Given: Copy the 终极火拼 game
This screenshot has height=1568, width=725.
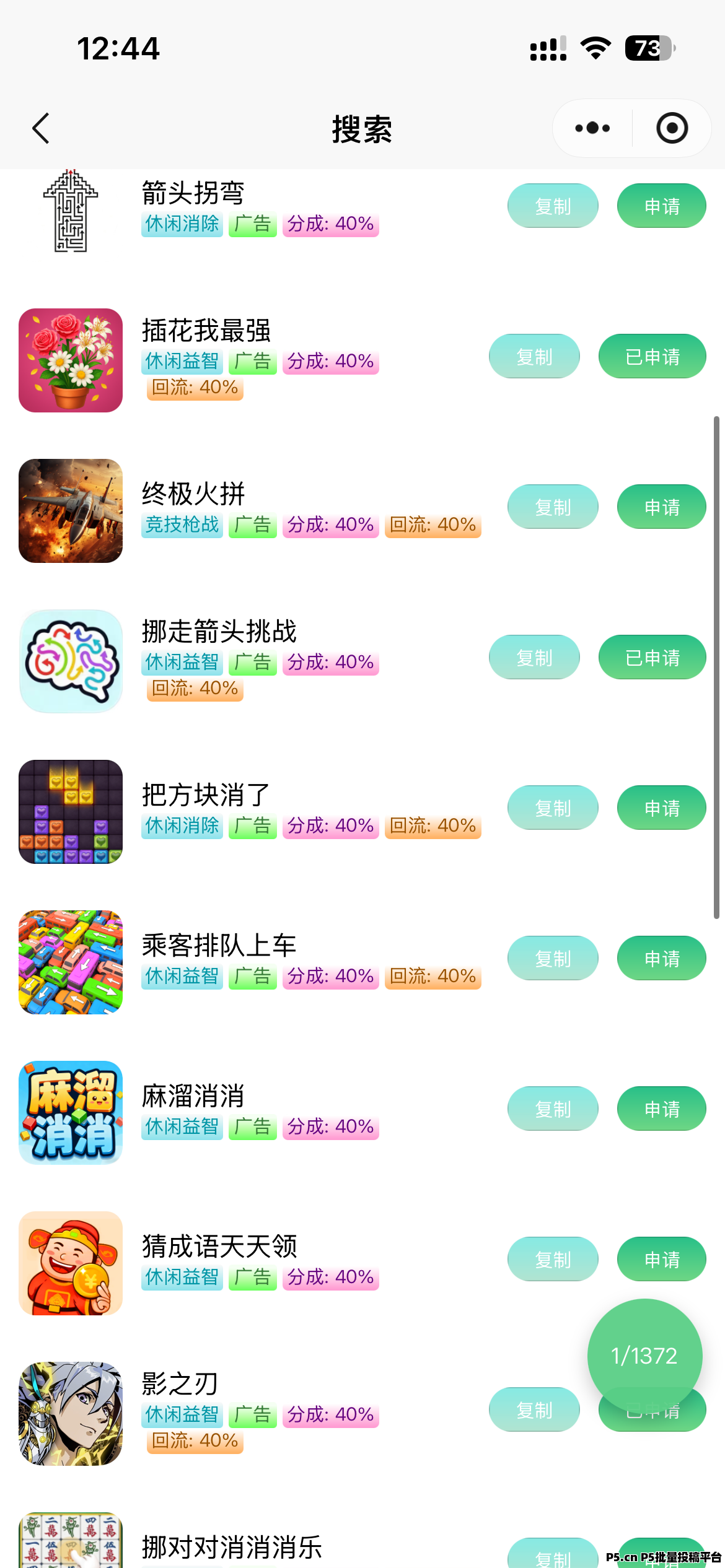Looking at the screenshot, I should pyautogui.click(x=553, y=507).
